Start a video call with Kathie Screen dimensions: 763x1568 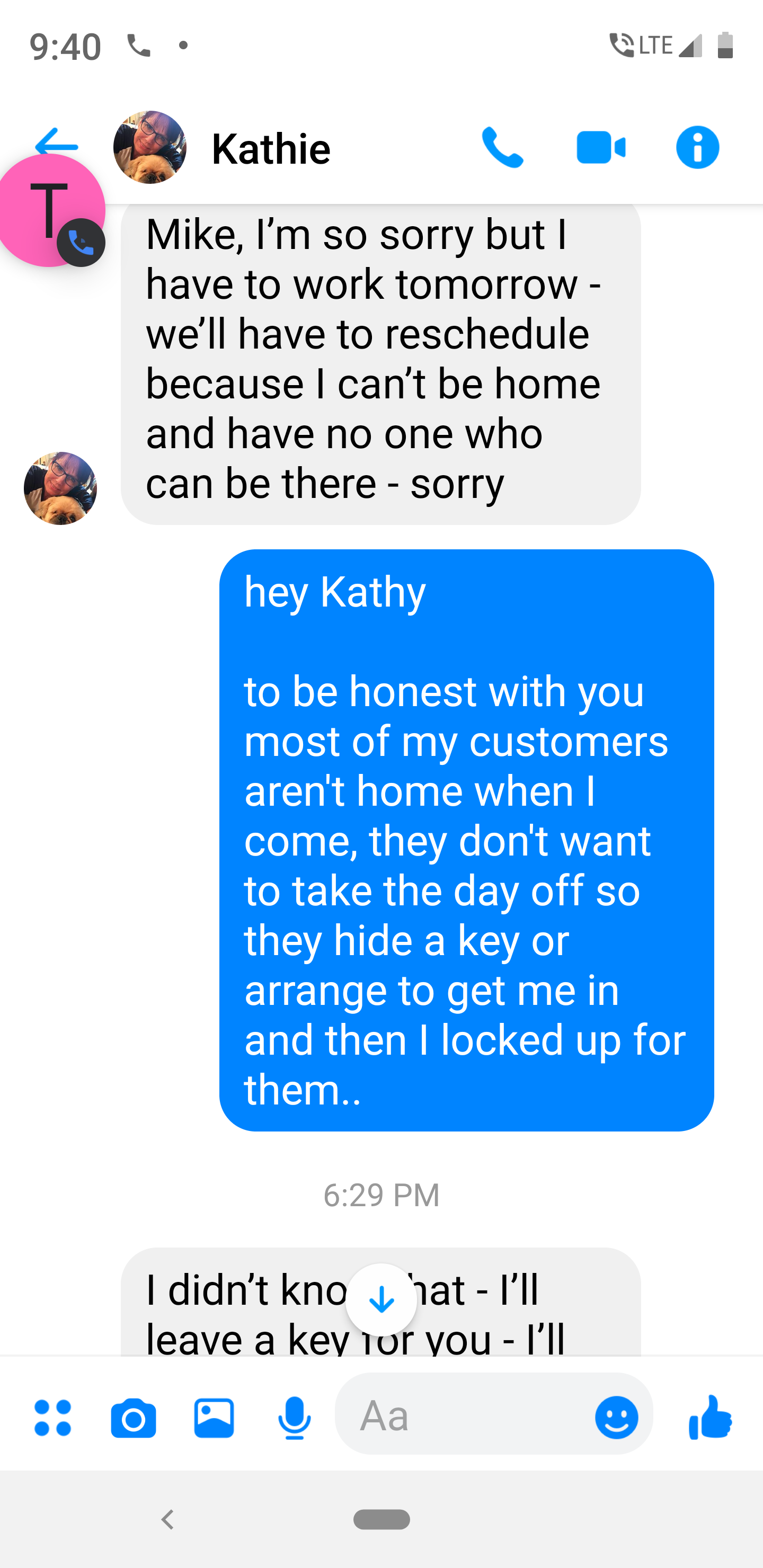pyautogui.click(x=600, y=148)
